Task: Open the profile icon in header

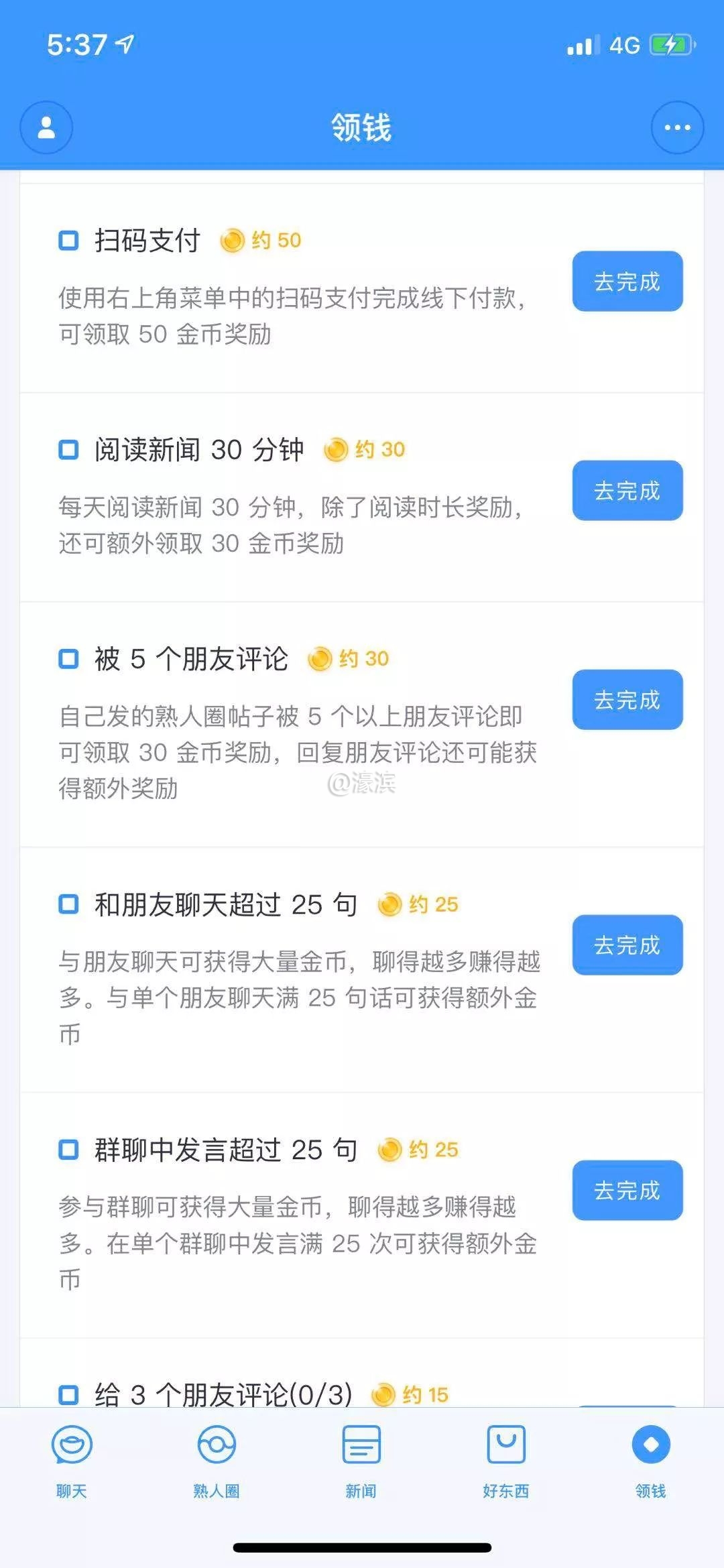Action: click(x=46, y=127)
